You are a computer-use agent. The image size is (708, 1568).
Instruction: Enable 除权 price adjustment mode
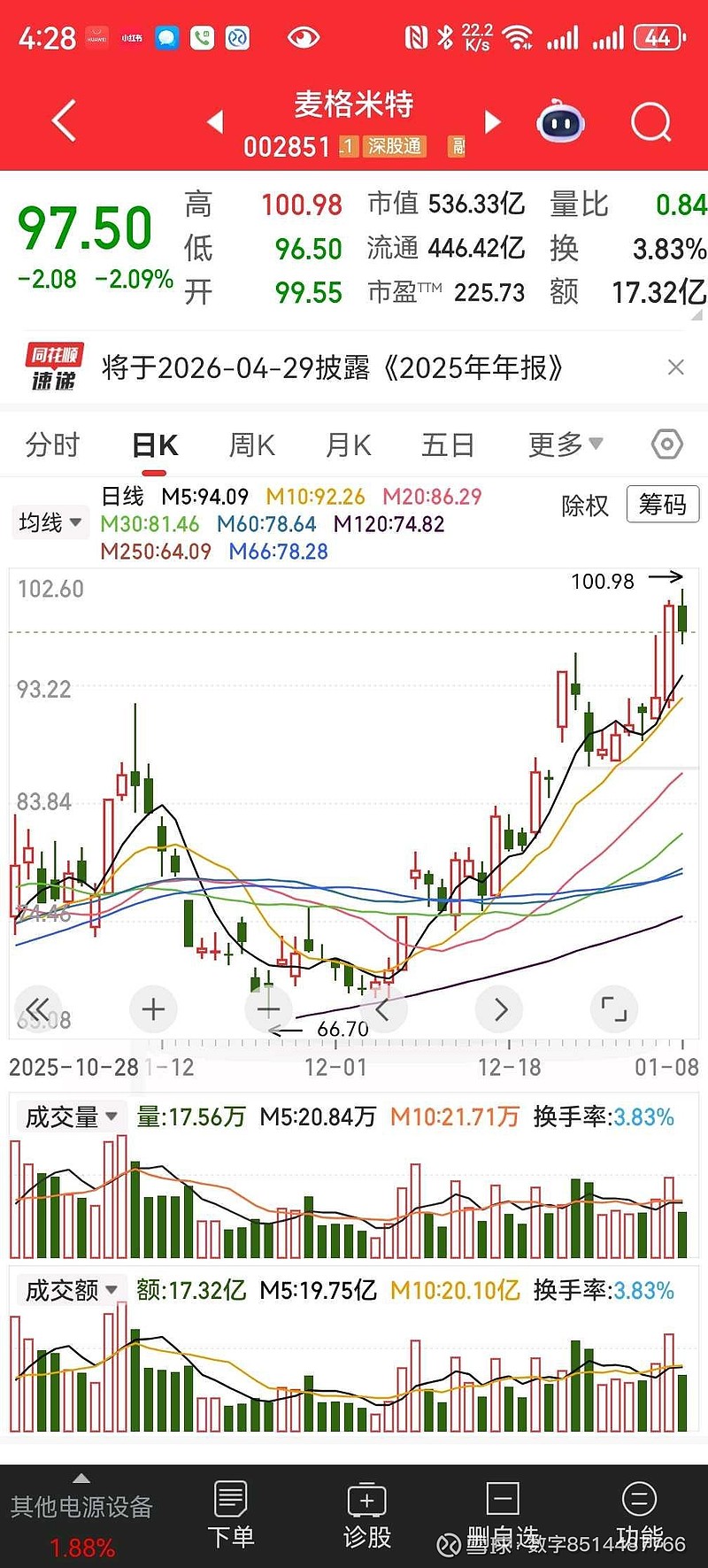586,505
